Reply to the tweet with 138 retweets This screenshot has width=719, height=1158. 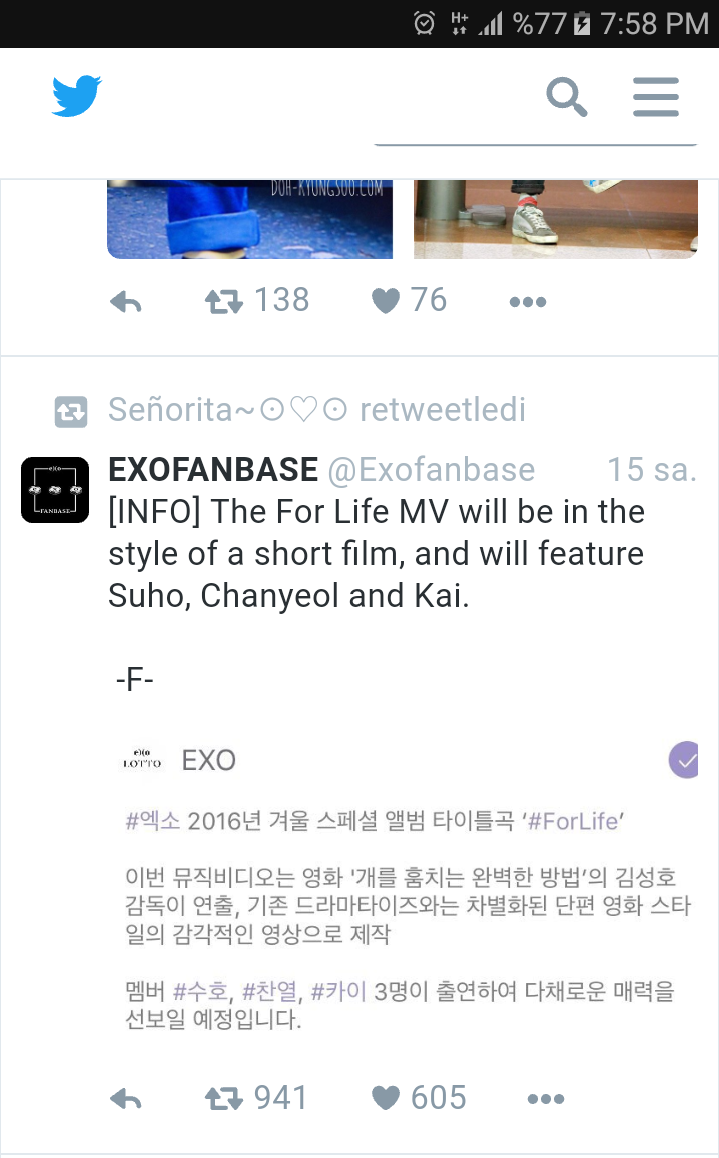point(126,301)
